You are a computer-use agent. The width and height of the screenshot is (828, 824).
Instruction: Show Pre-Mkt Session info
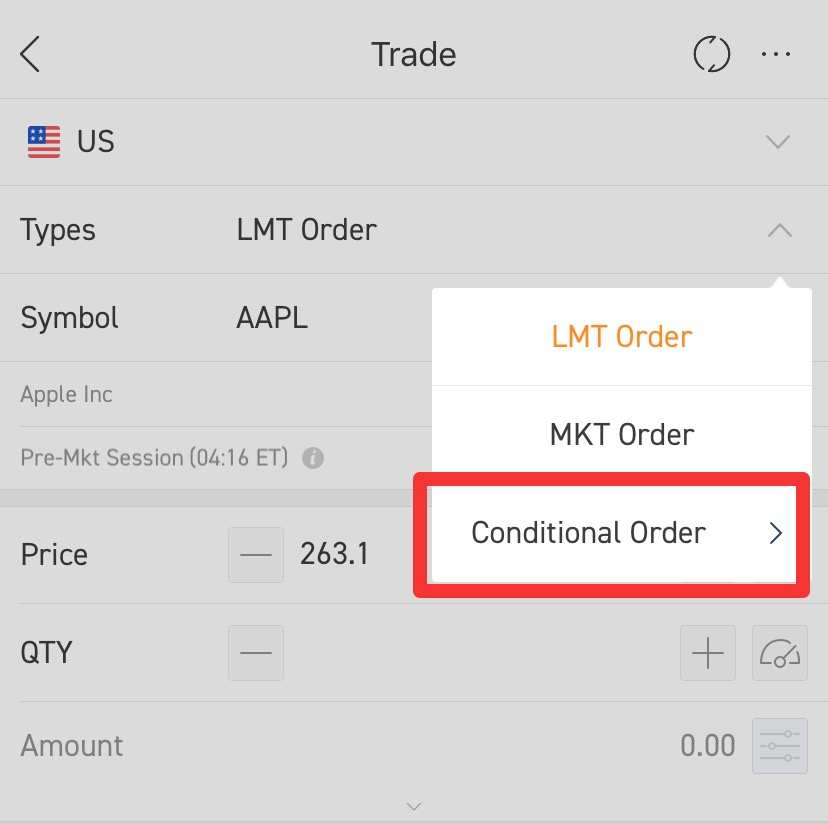(313, 458)
